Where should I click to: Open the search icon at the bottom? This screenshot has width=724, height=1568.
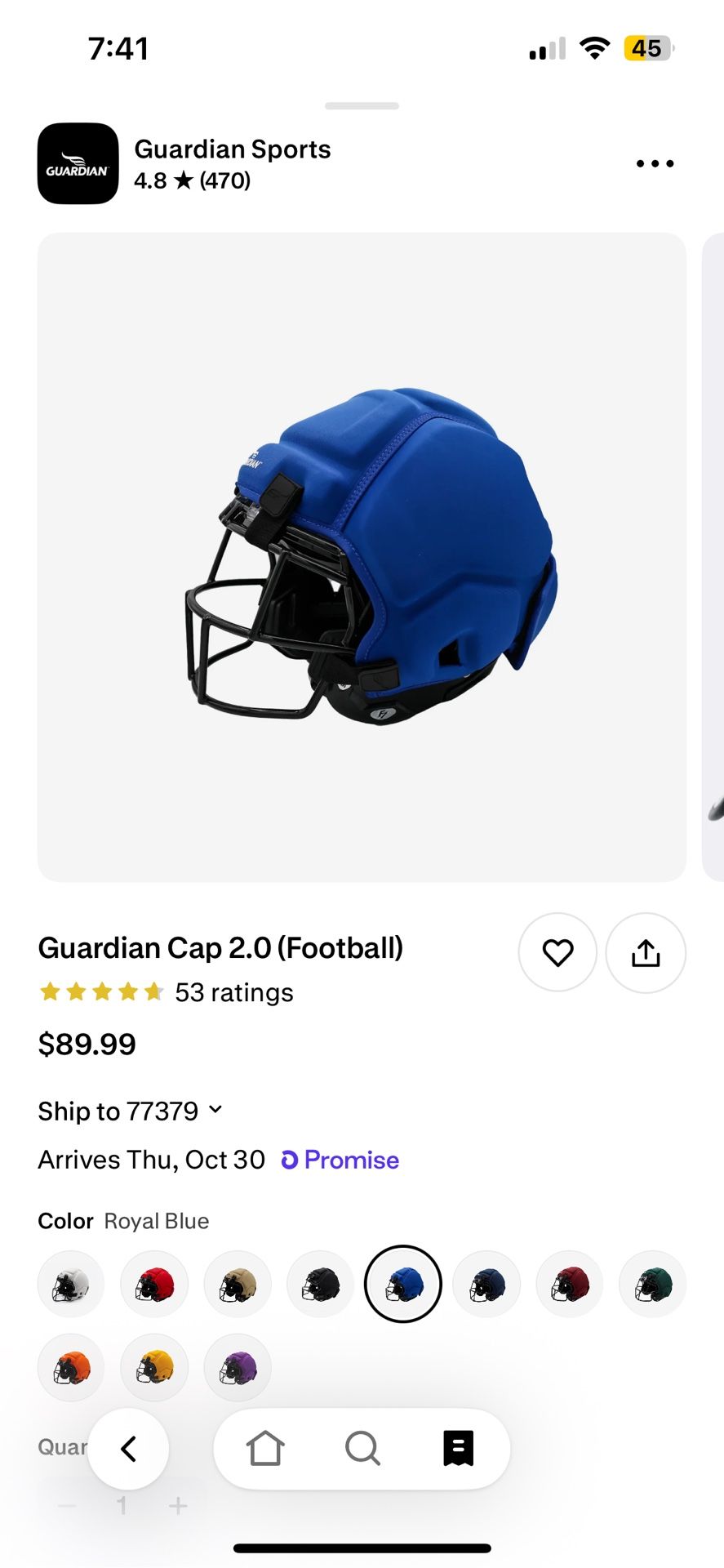click(362, 1448)
